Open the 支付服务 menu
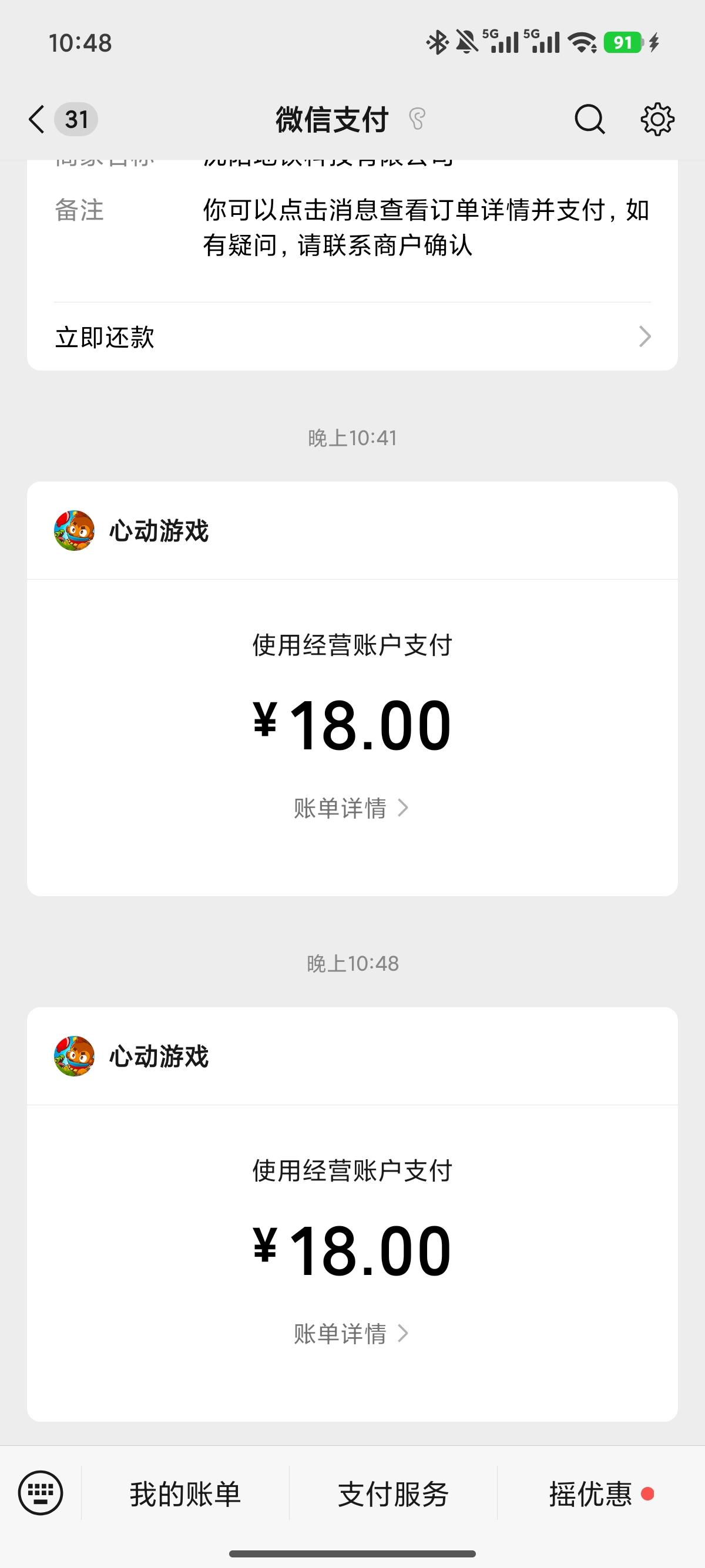This screenshot has height=1568, width=705. 393,1495
